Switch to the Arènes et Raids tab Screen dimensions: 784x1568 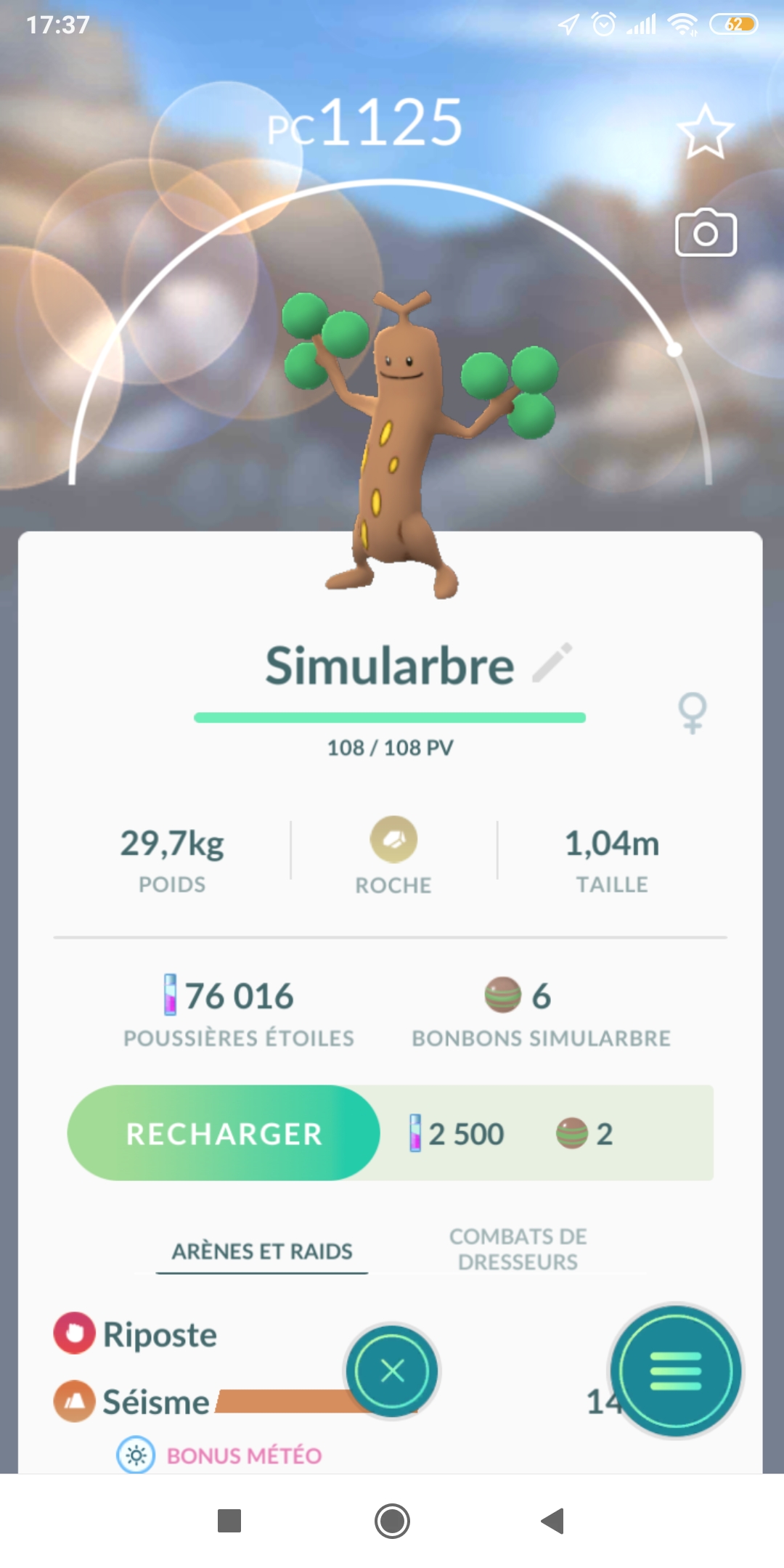pyautogui.click(x=262, y=1251)
